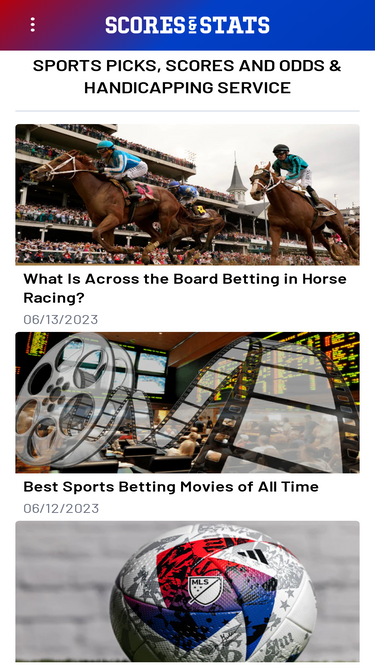
Task: Open the MLS soccer ball article
Action: [188, 591]
